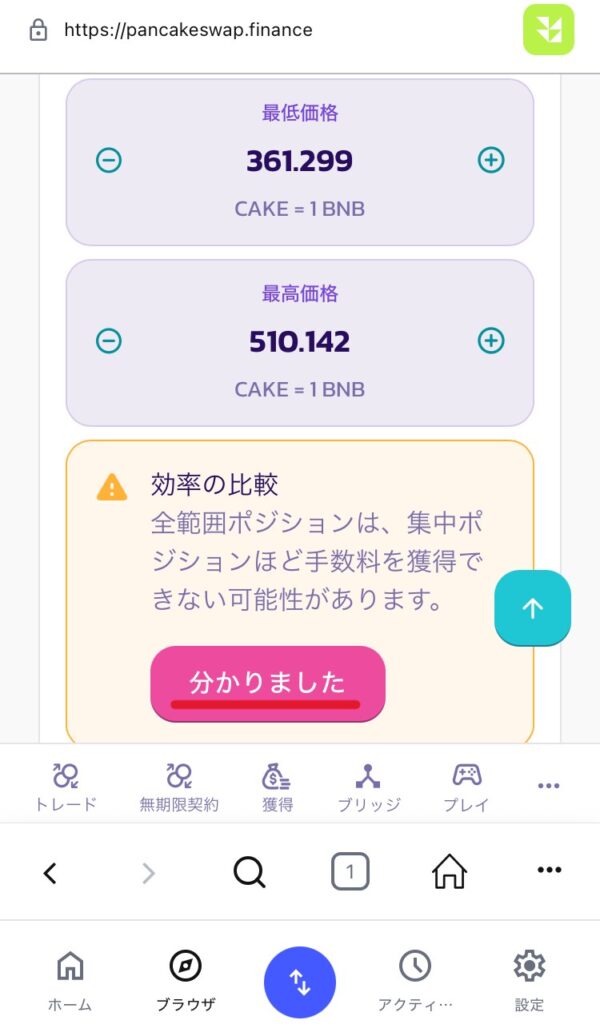
Task: Open the wallet swap action button
Action: 300,982
